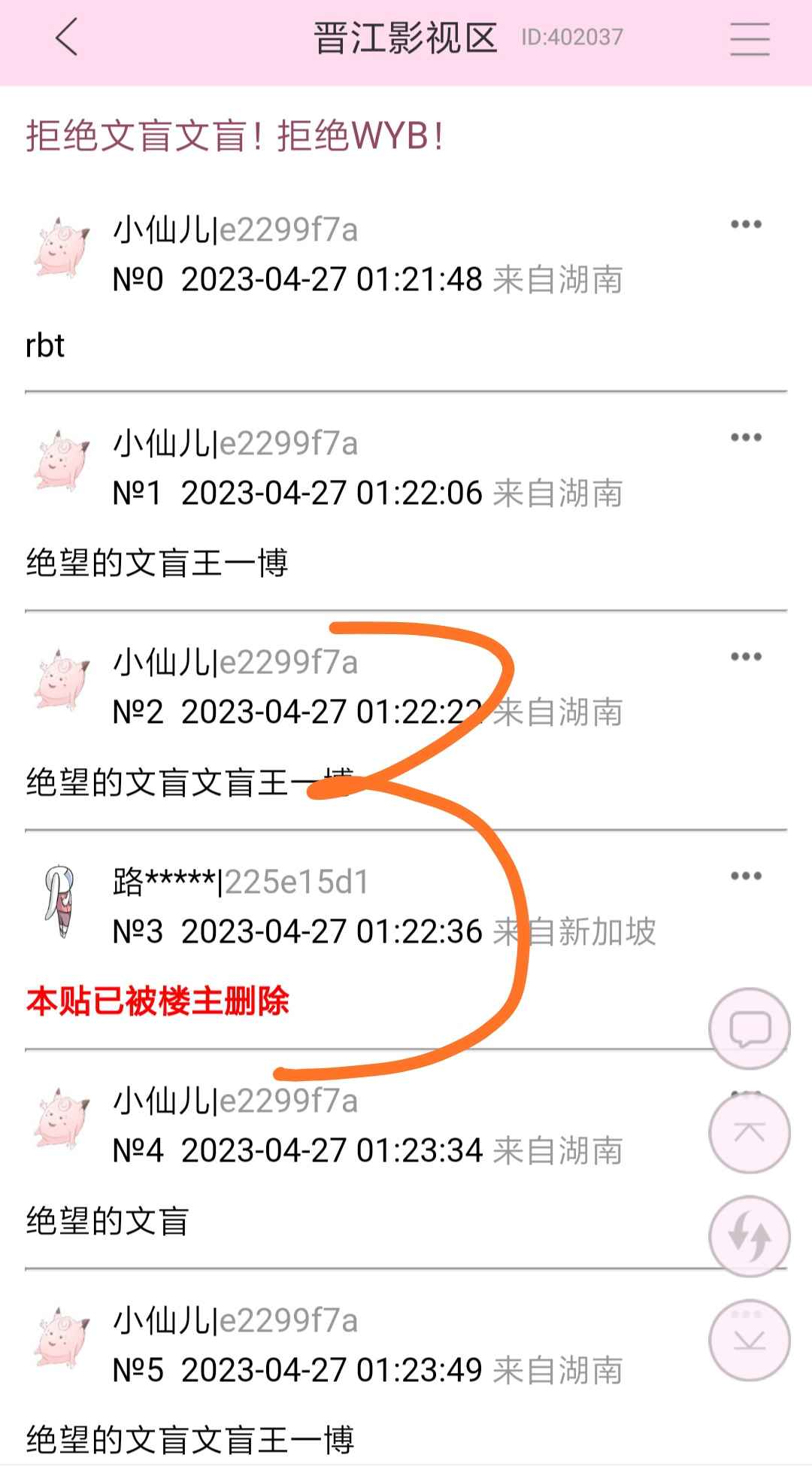This screenshot has width=812, height=1467.
Task: Go back using the top-left arrow
Action: [66, 38]
